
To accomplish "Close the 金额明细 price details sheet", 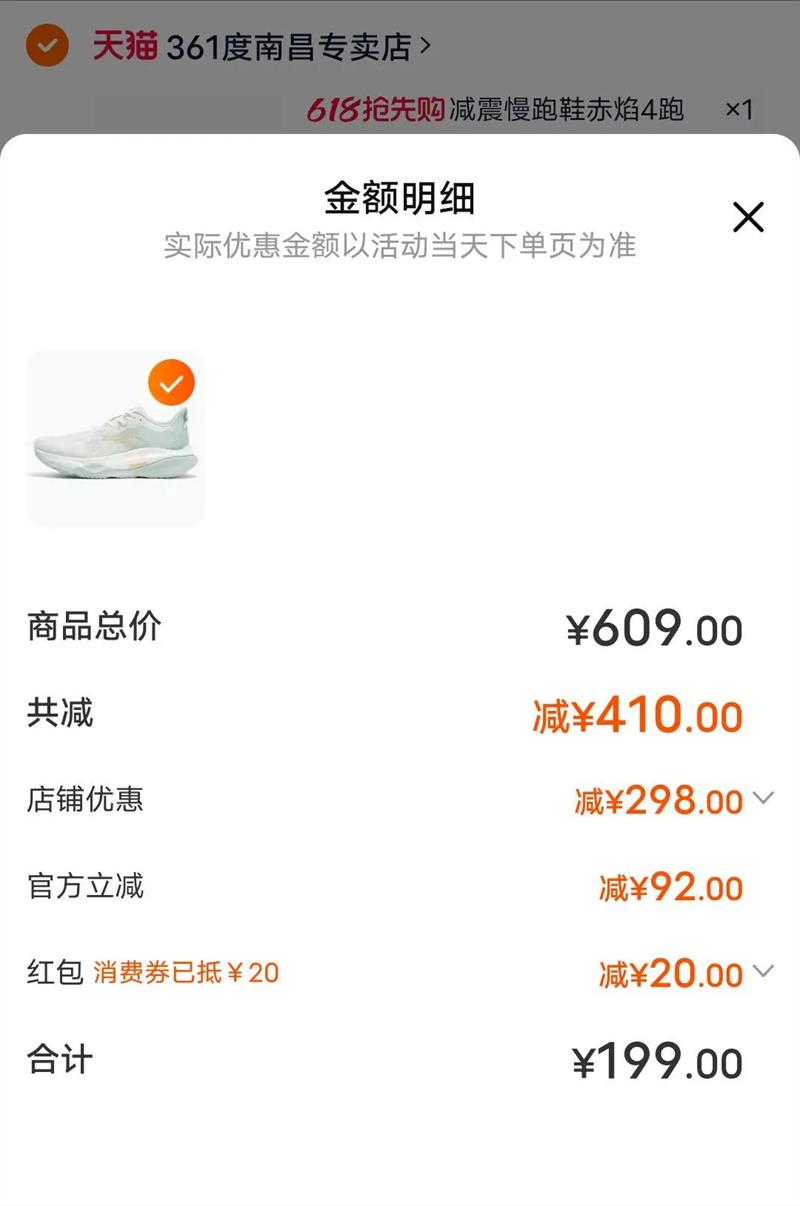I will pyautogui.click(x=748, y=217).
